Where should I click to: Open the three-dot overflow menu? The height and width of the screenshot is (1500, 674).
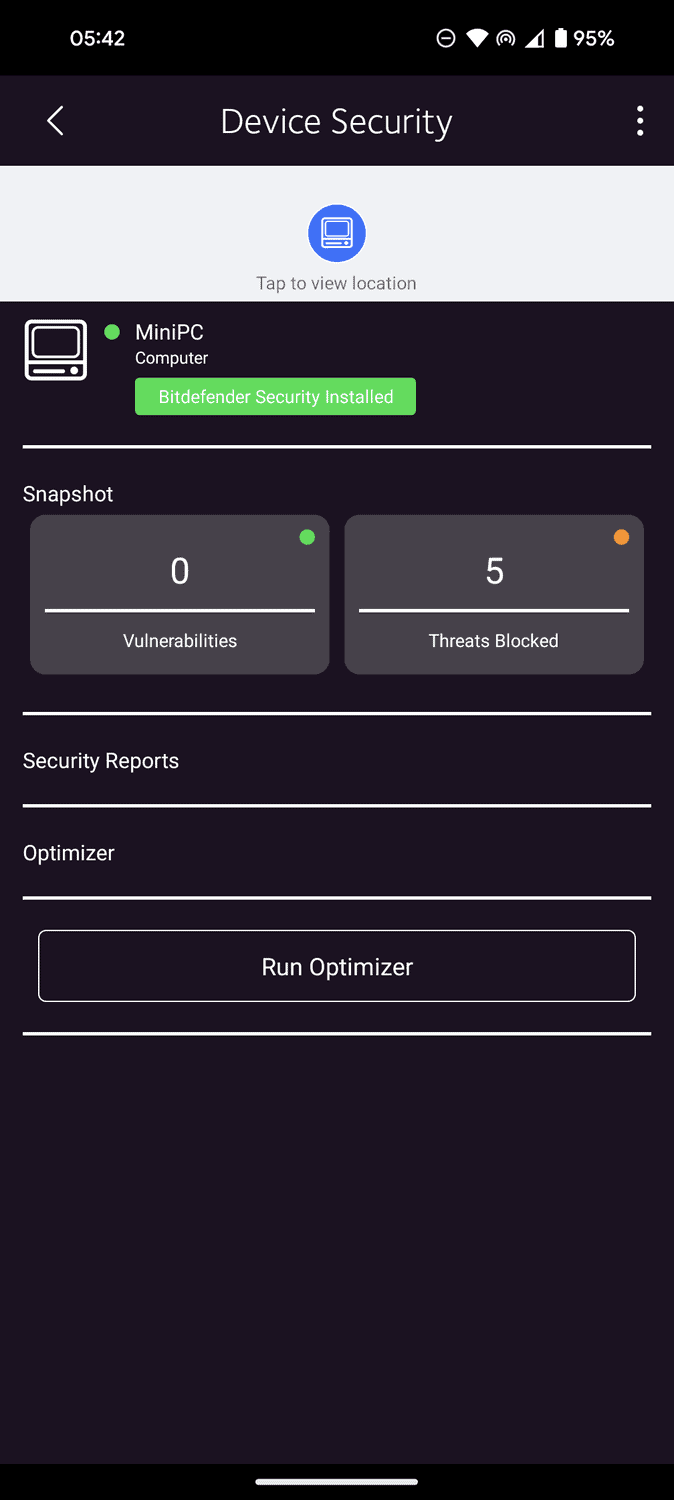pyautogui.click(x=640, y=122)
